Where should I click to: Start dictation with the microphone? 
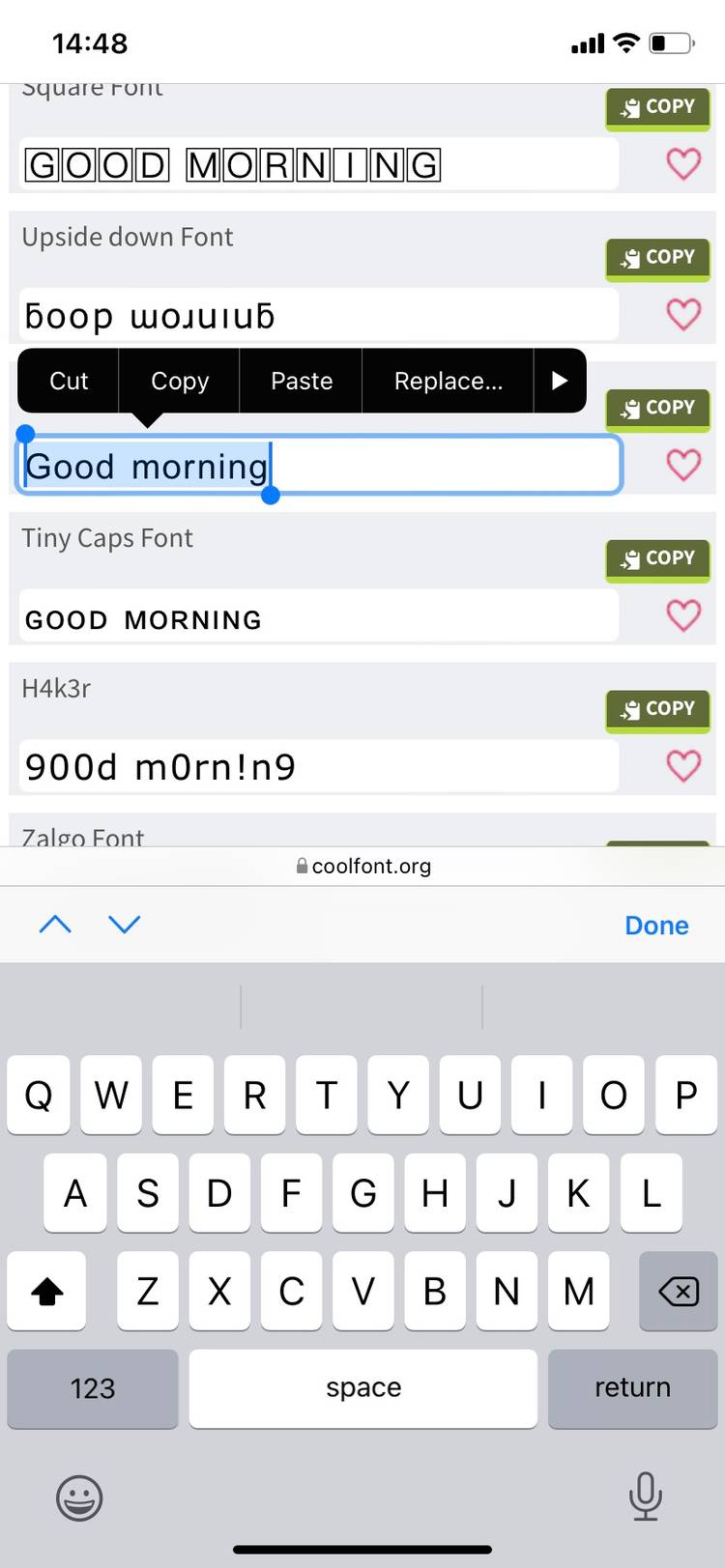645,1497
